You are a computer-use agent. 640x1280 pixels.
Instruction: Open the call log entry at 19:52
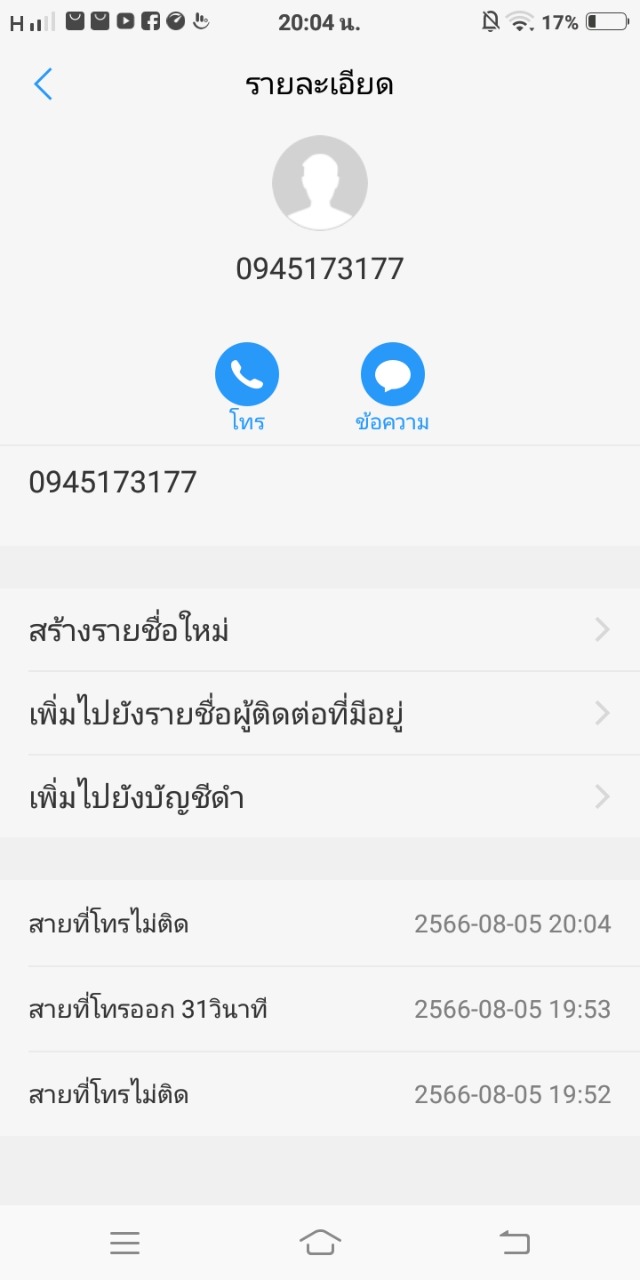point(320,1095)
